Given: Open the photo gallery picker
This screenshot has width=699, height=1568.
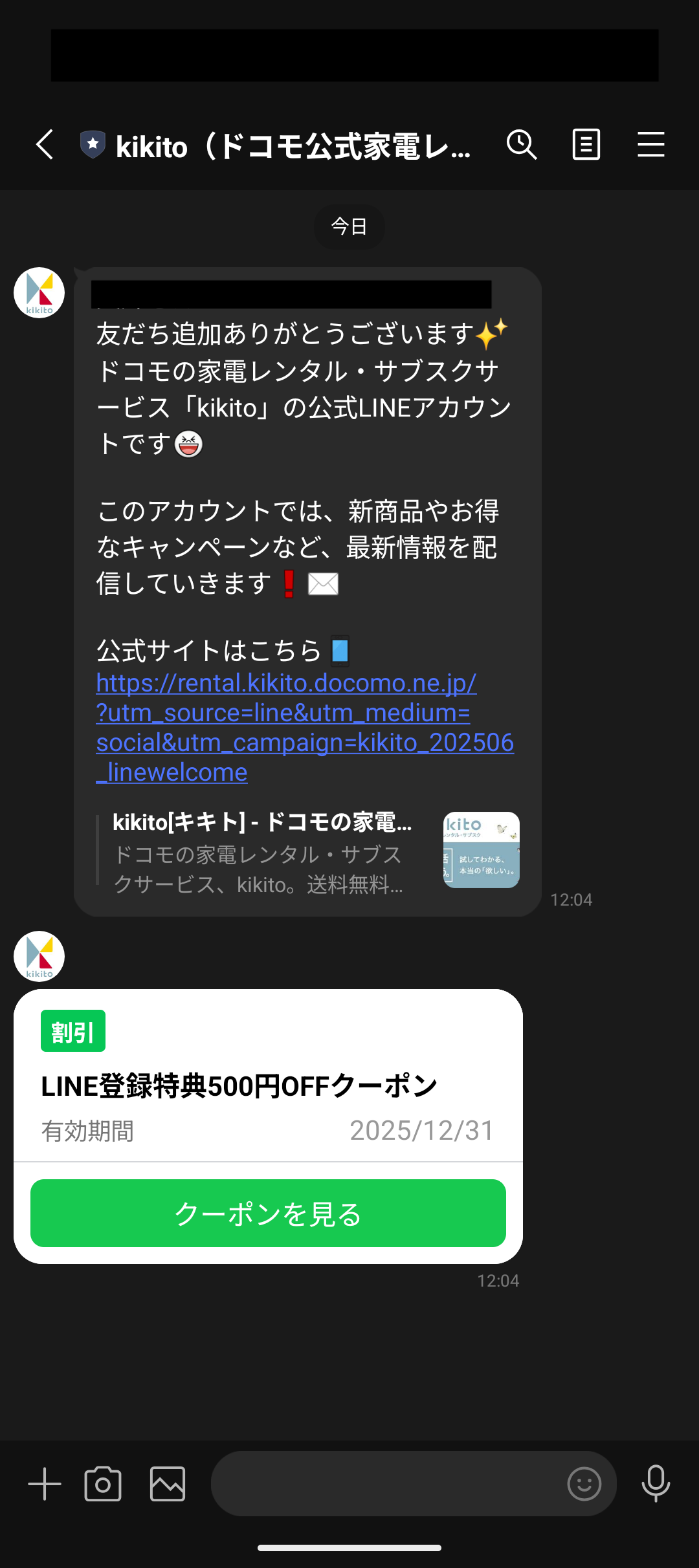Looking at the screenshot, I should pos(168,1483).
